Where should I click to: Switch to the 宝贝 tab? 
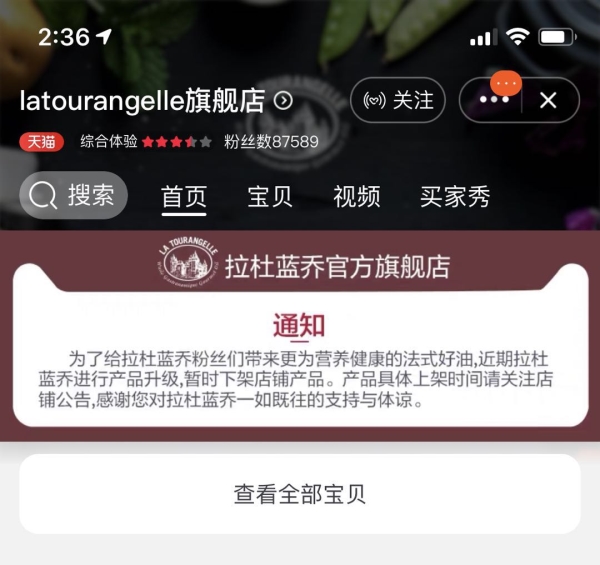click(270, 196)
